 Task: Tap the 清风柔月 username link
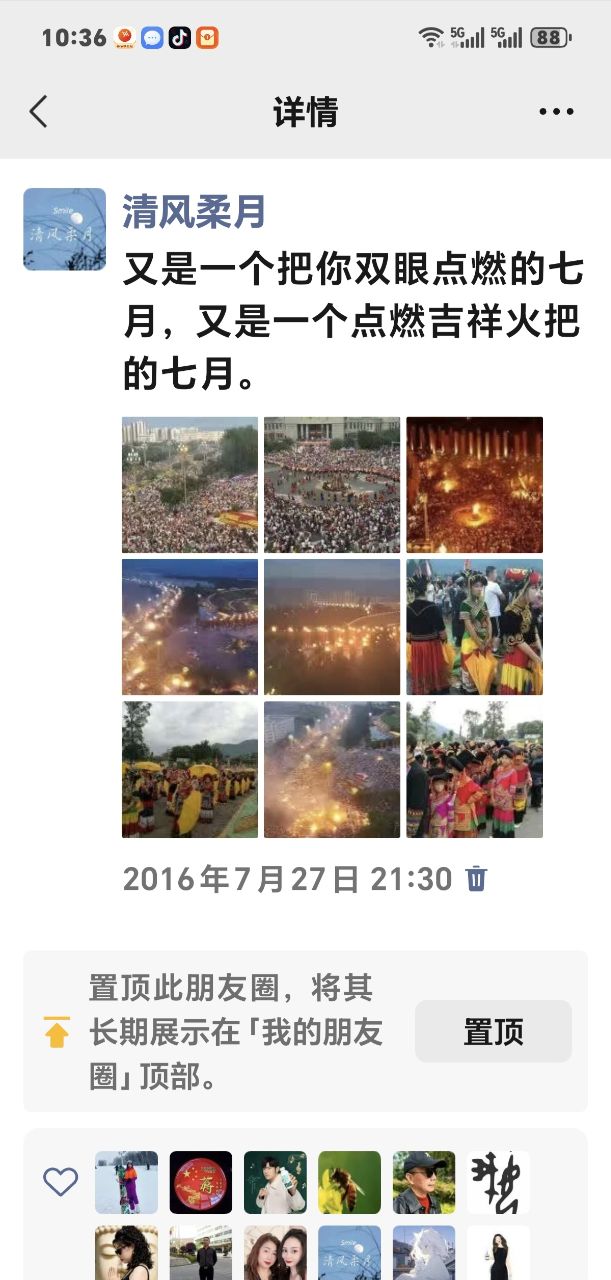194,211
